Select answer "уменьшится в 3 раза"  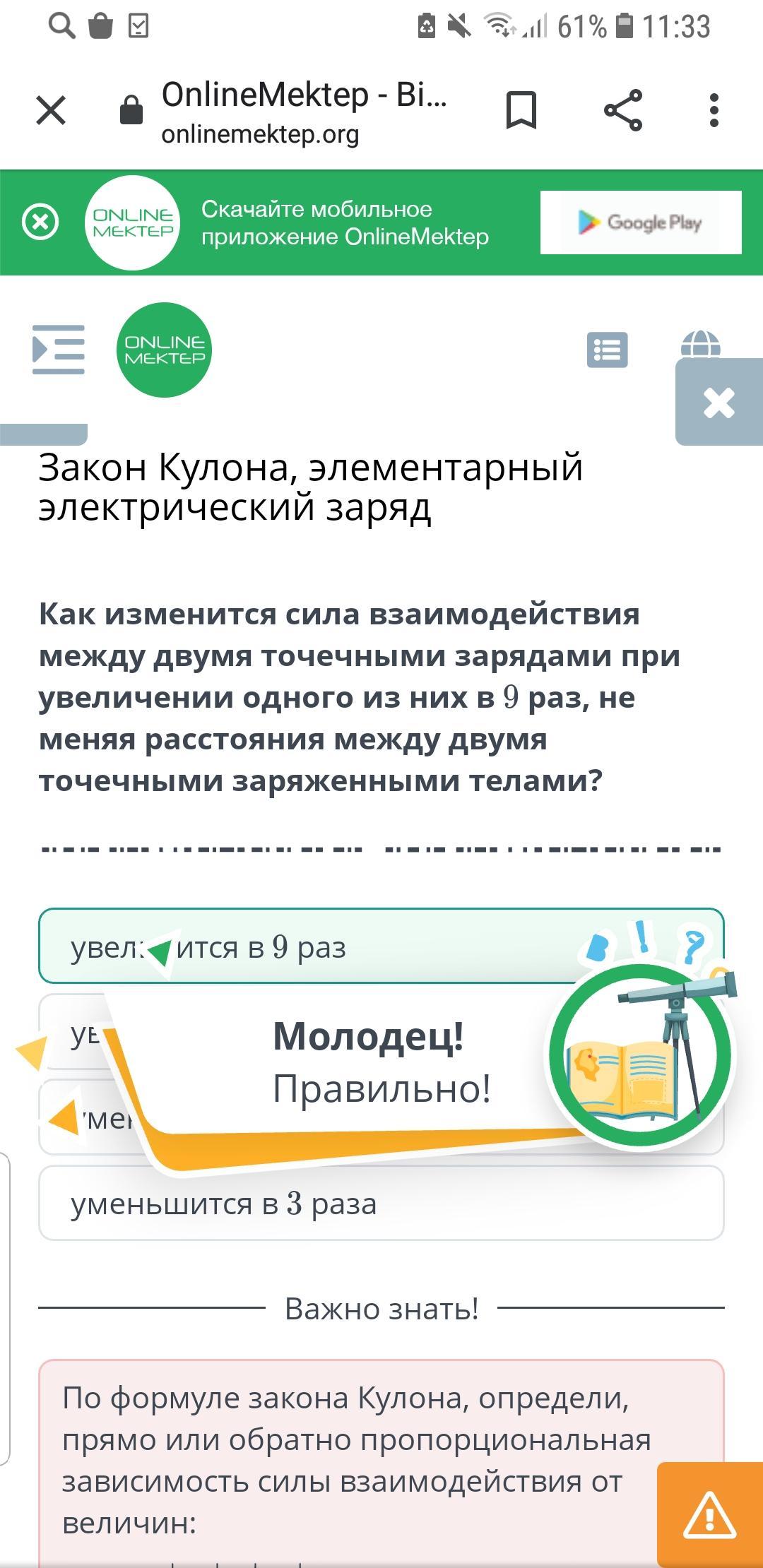coord(381,1204)
